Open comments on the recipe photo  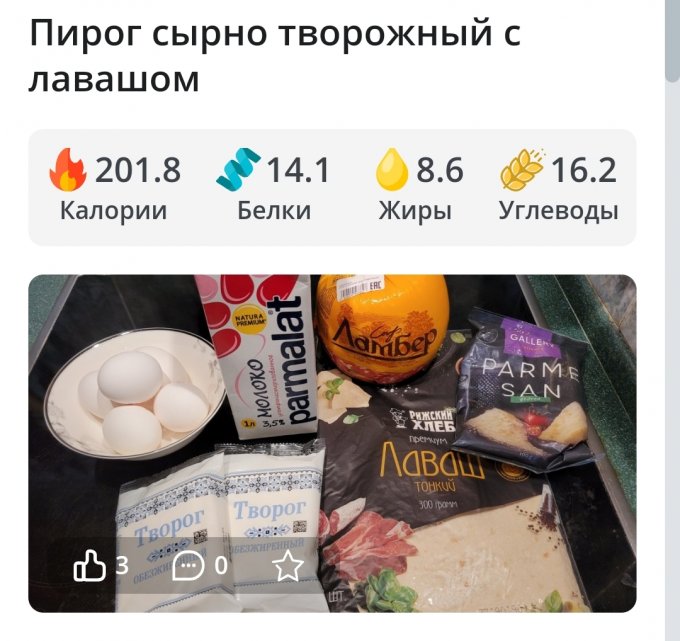(188, 567)
